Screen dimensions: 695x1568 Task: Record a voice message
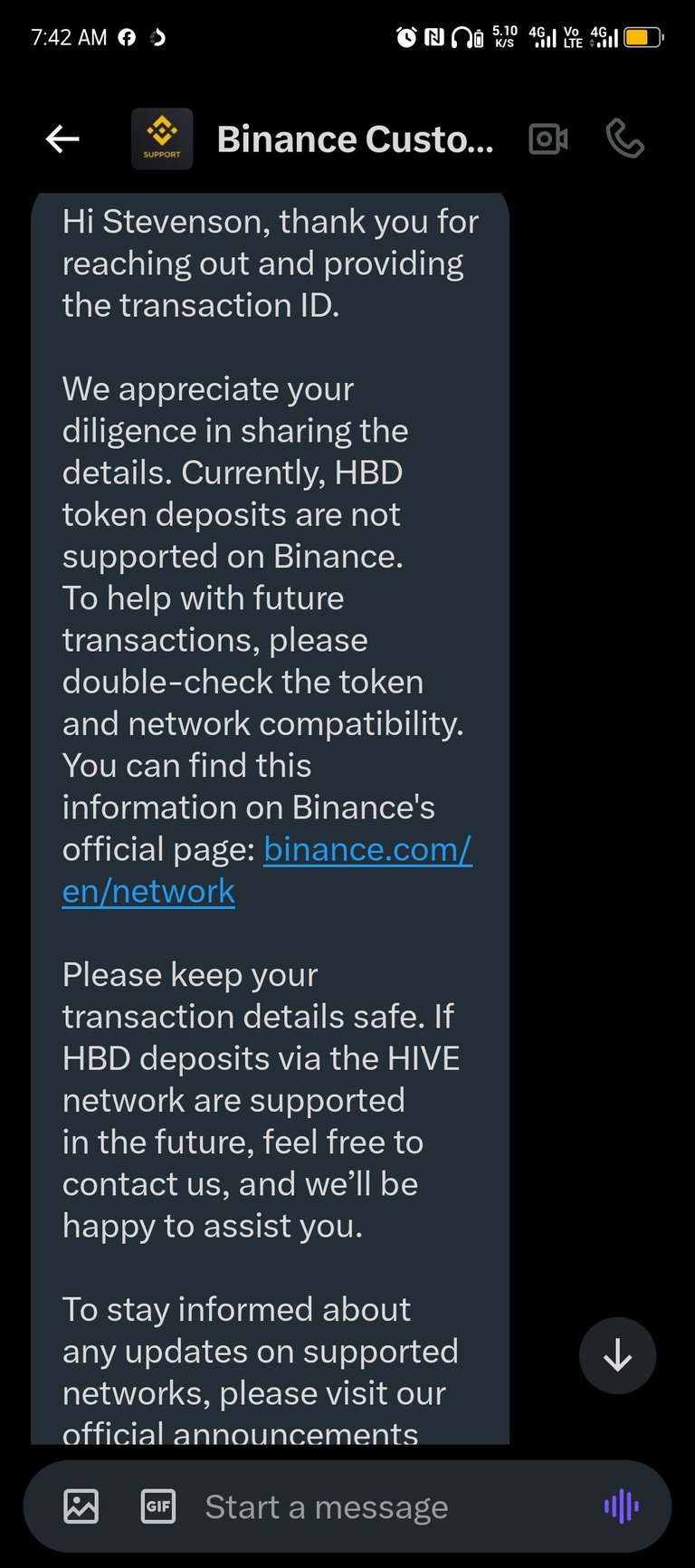[x=622, y=1506]
